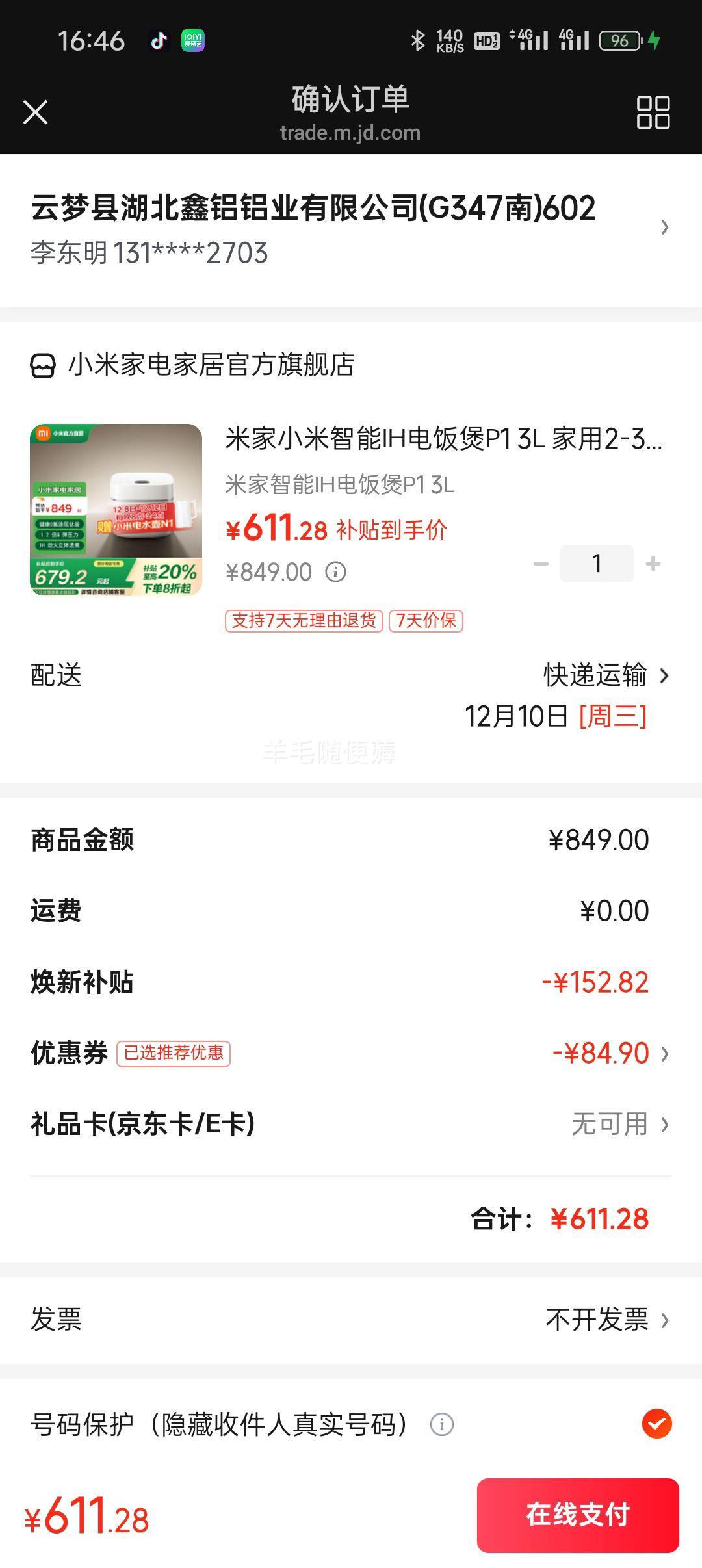702x1568 pixels.
Task: Click the Xiaomi flagship store logo icon
Action: 44,365
